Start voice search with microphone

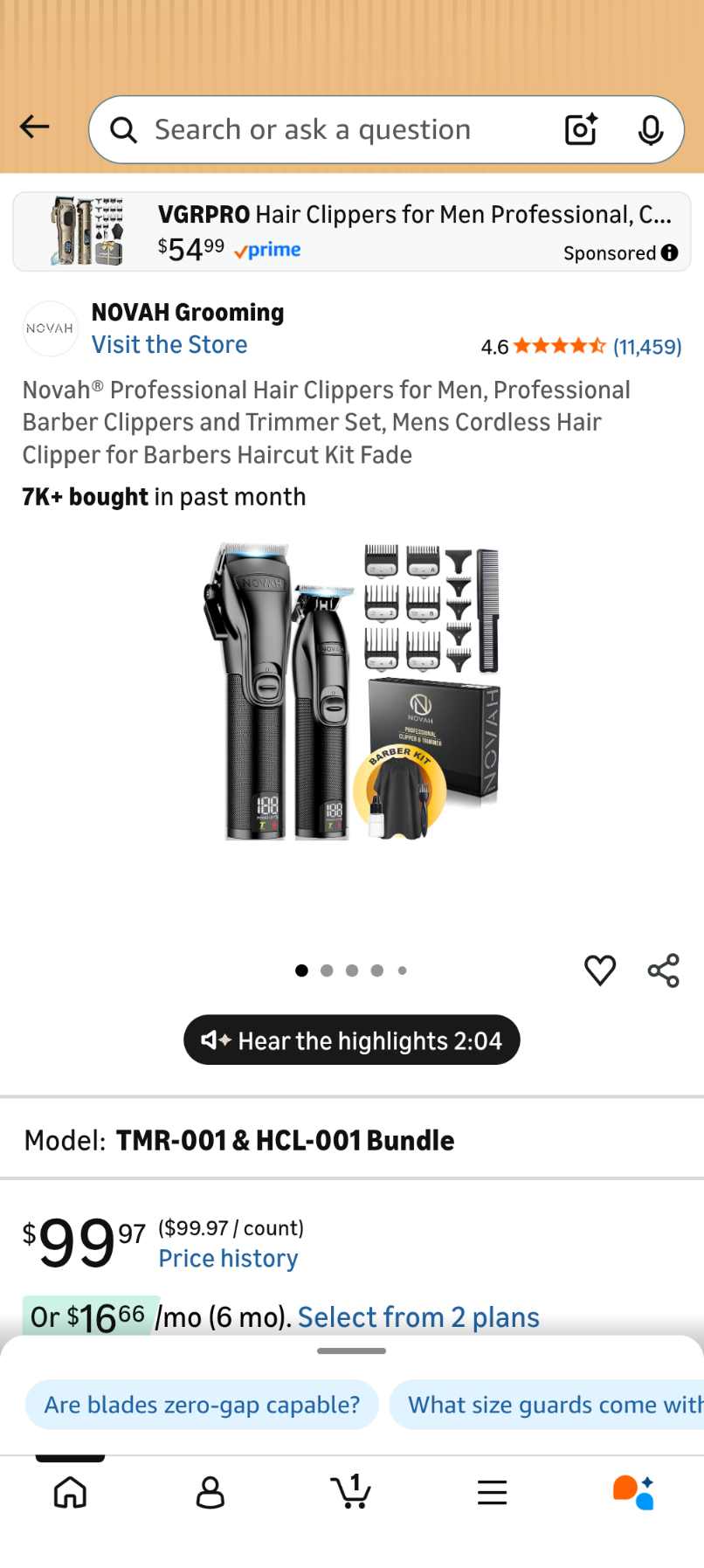tap(650, 130)
